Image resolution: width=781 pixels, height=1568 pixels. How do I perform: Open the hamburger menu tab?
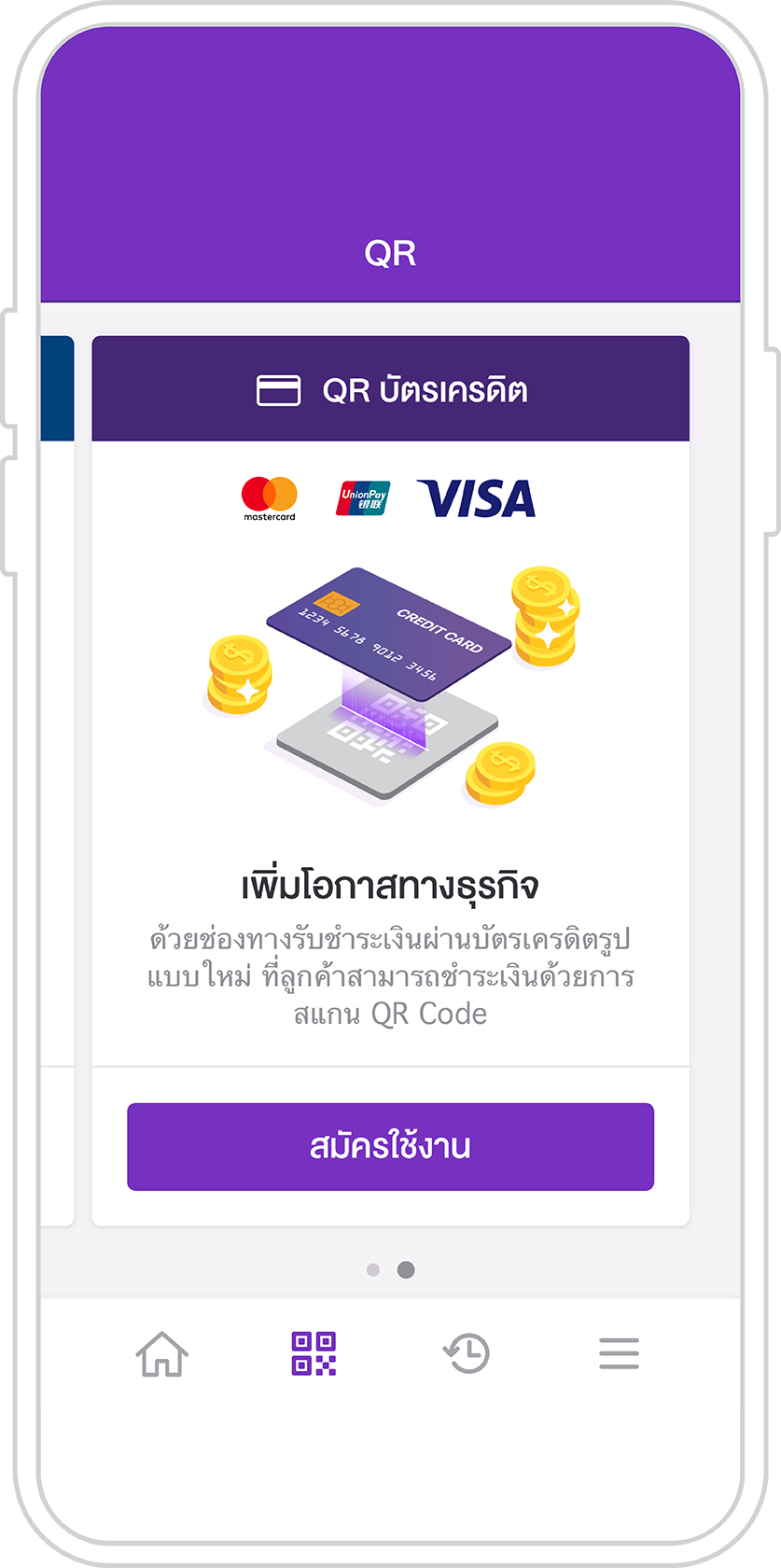(619, 1353)
